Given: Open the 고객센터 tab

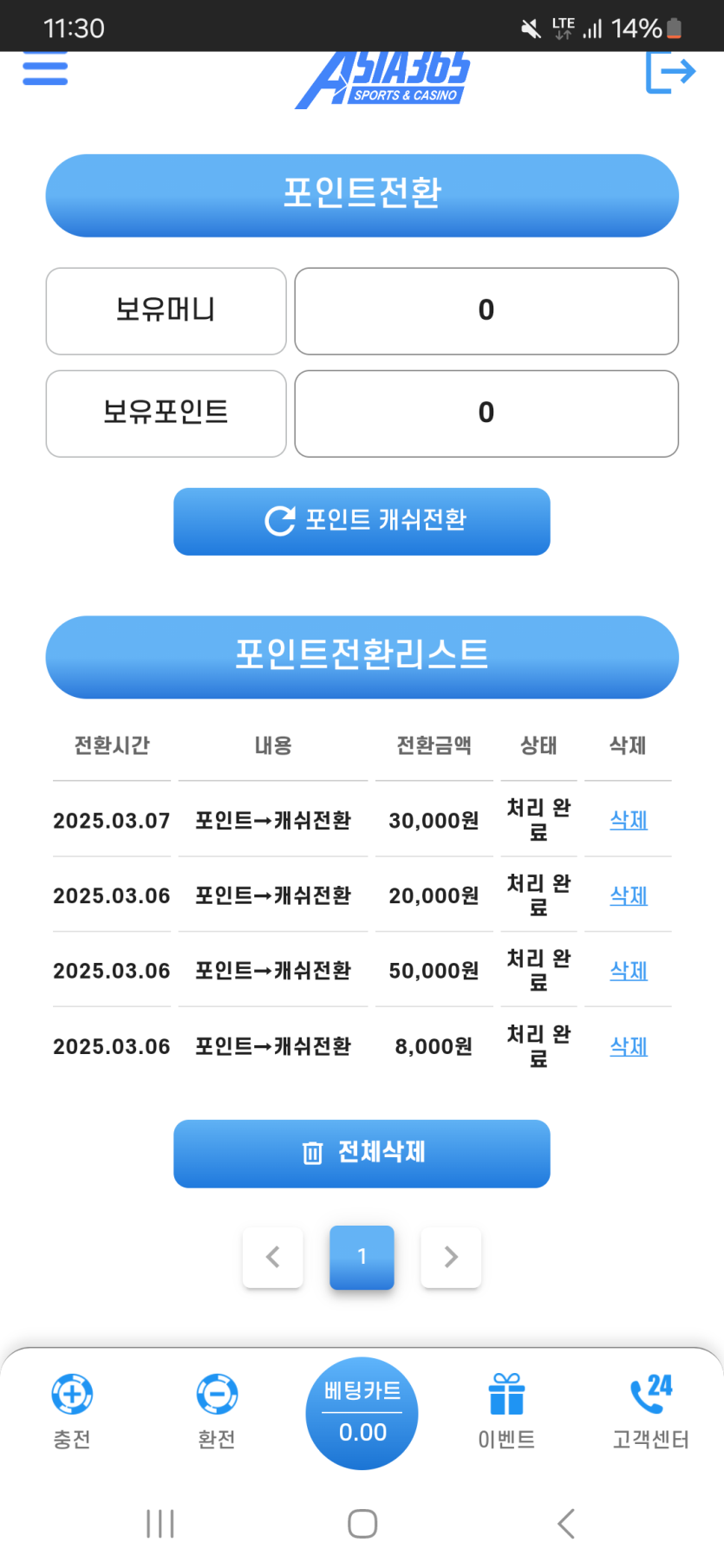Looking at the screenshot, I should tap(650, 1410).
